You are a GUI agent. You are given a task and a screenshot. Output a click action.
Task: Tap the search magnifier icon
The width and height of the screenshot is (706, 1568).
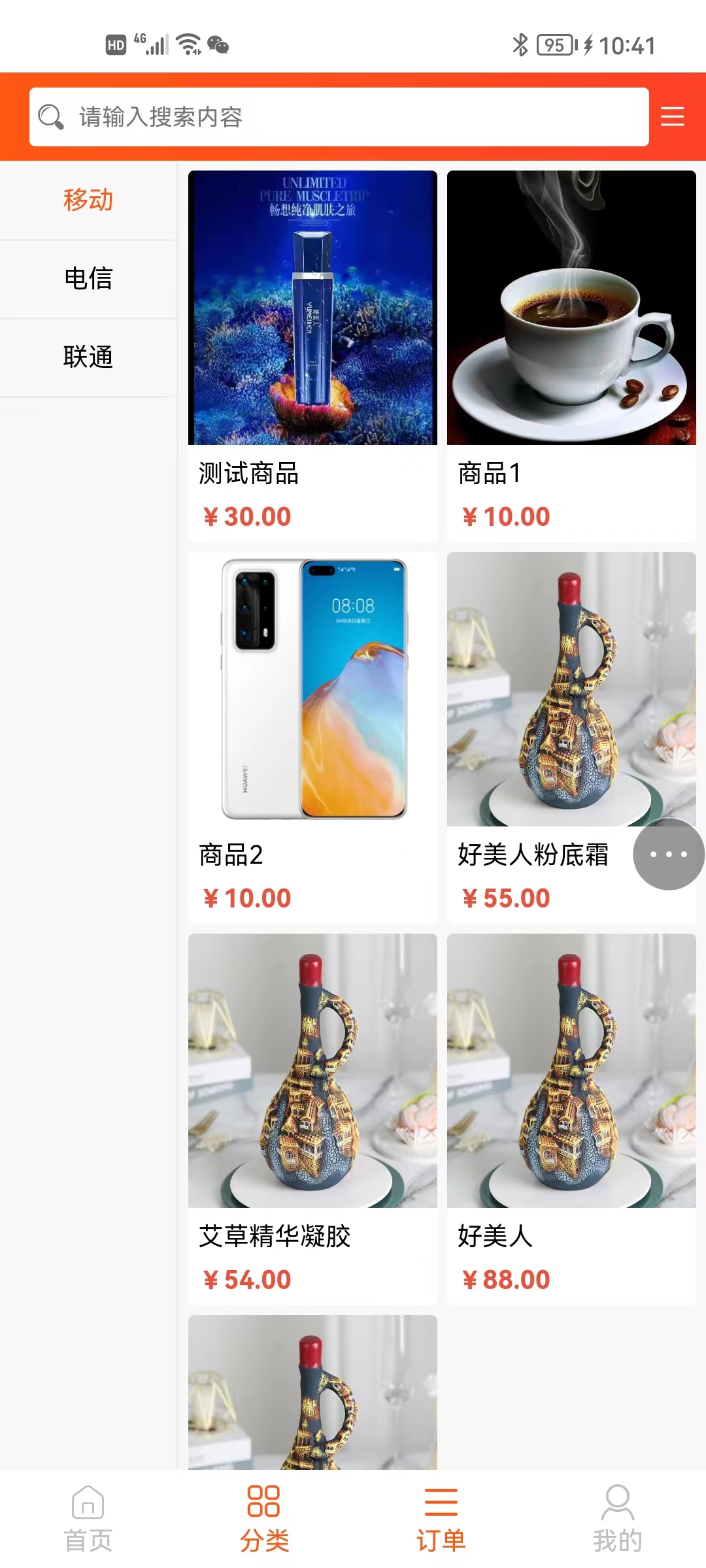pyautogui.click(x=51, y=117)
